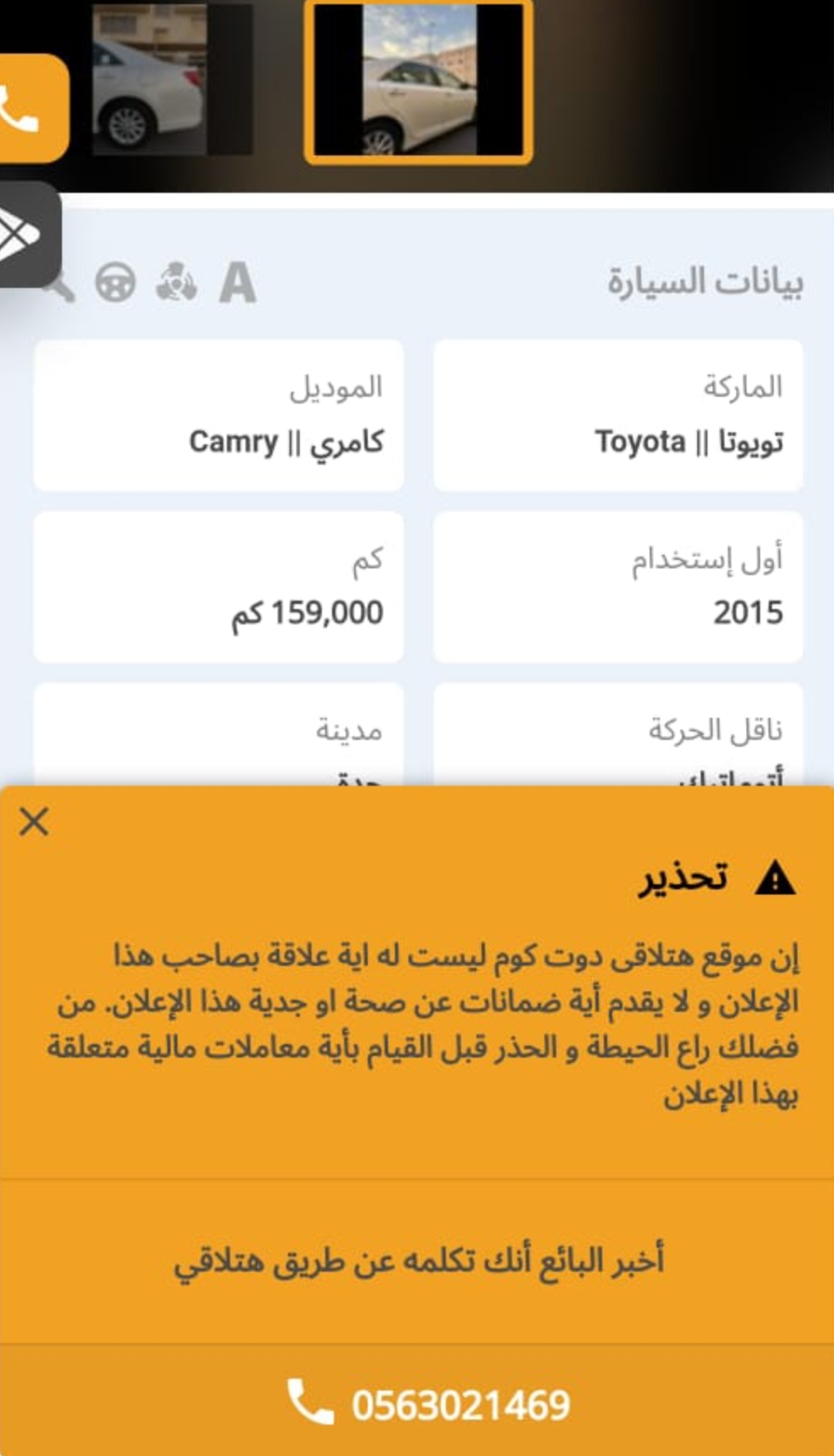The height and width of the screenshot is (1456, 834).
Task: View the first car photo thumbnail
Action: coord(172,80)
